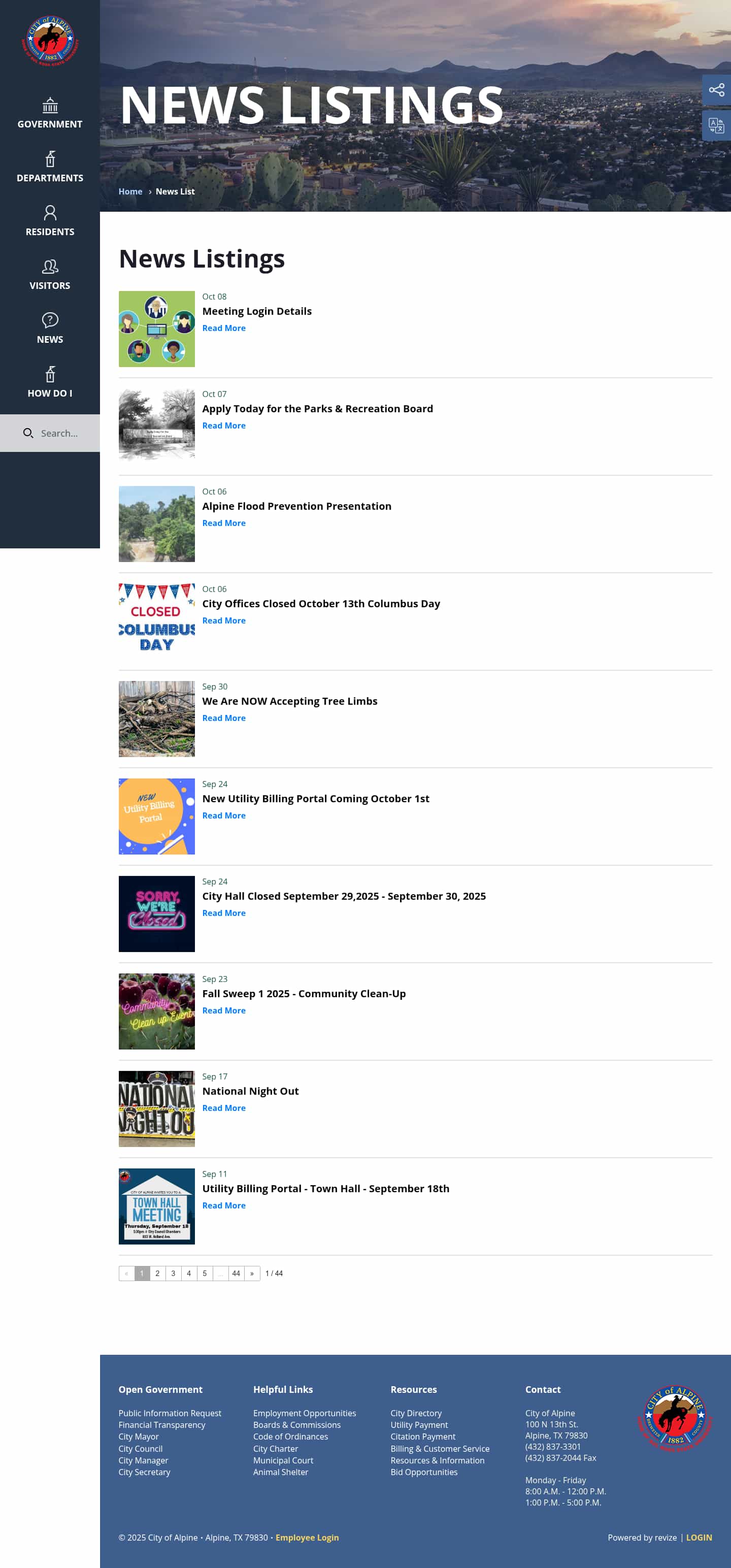Open the Residents menu
The image size is (731, 1568).
point(50,221)
